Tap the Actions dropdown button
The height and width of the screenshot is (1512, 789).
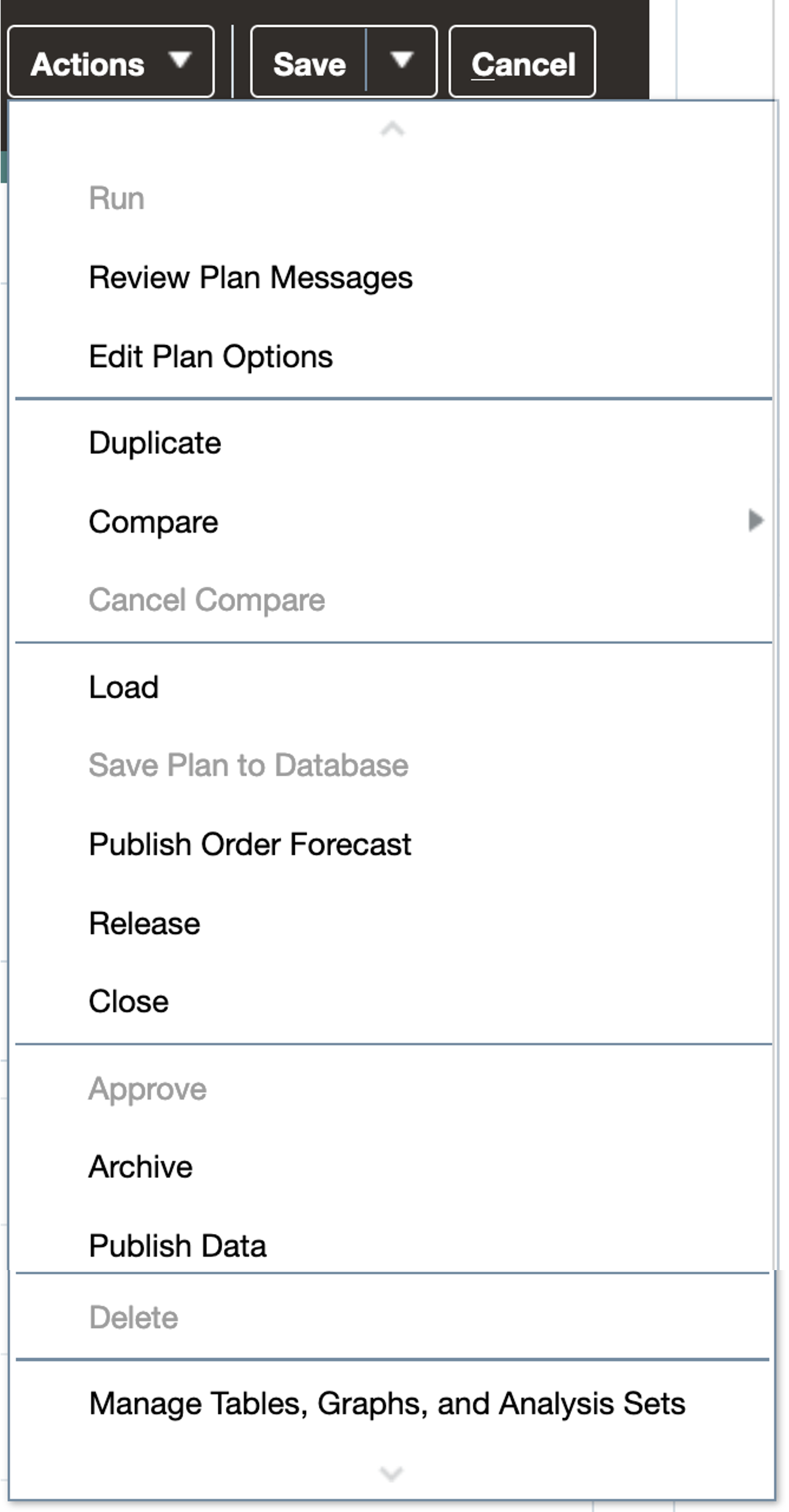tap(111, 64)
